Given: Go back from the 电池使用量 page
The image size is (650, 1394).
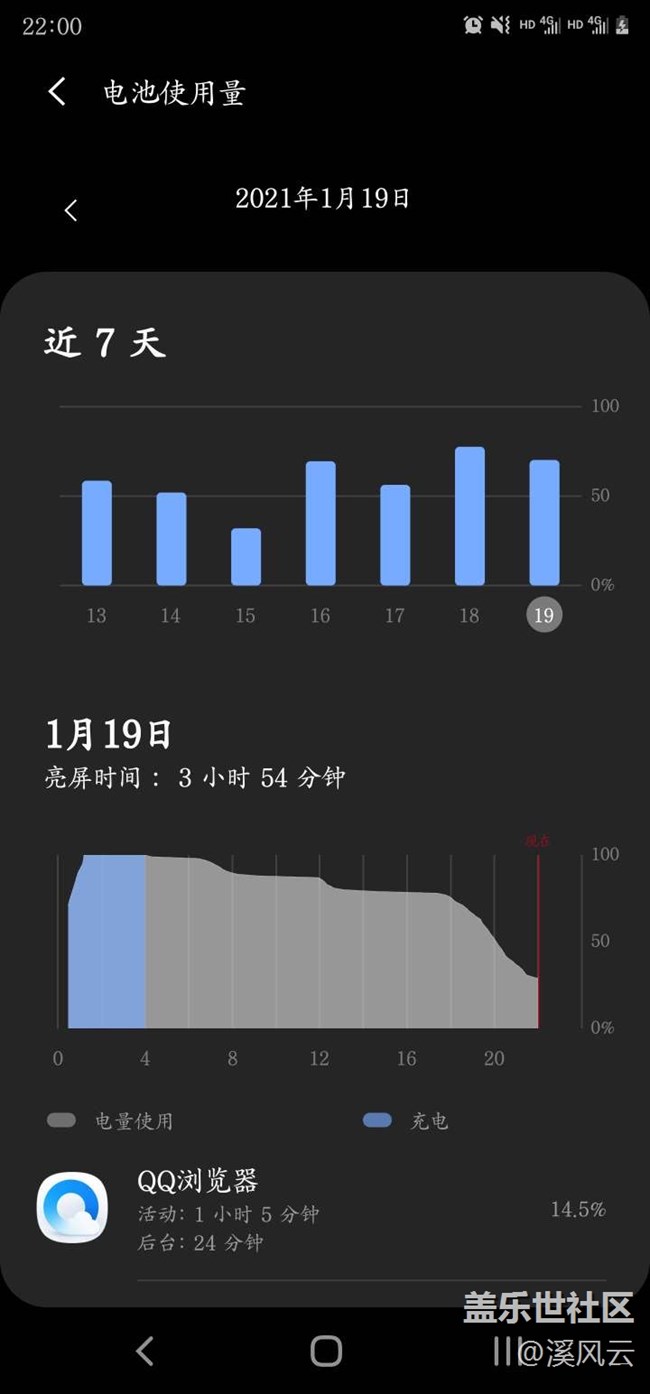Looking at the screenshot, I should (x=57, y=92).
